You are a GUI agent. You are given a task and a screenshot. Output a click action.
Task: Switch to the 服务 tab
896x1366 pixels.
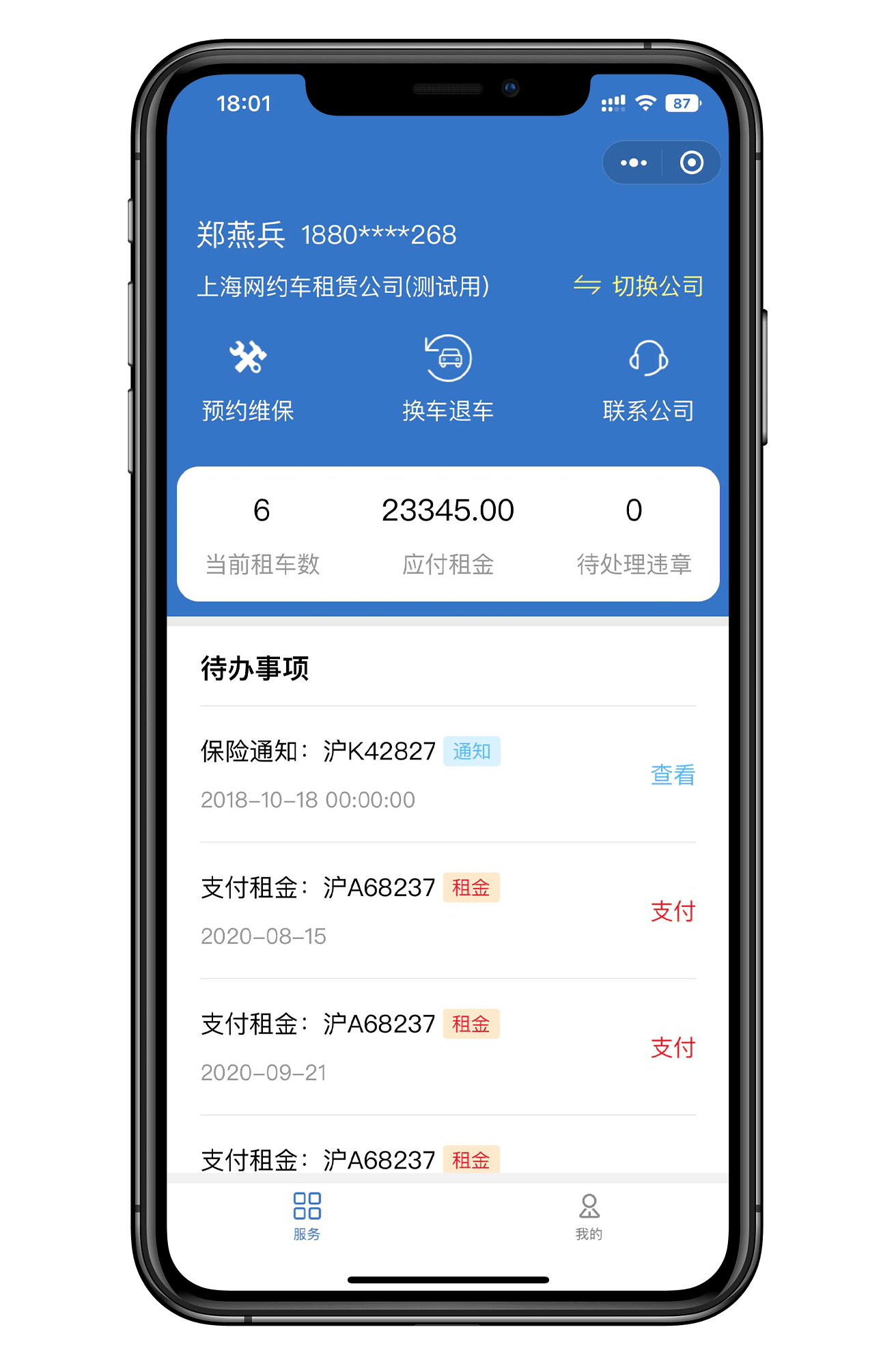click(307, 1215)
